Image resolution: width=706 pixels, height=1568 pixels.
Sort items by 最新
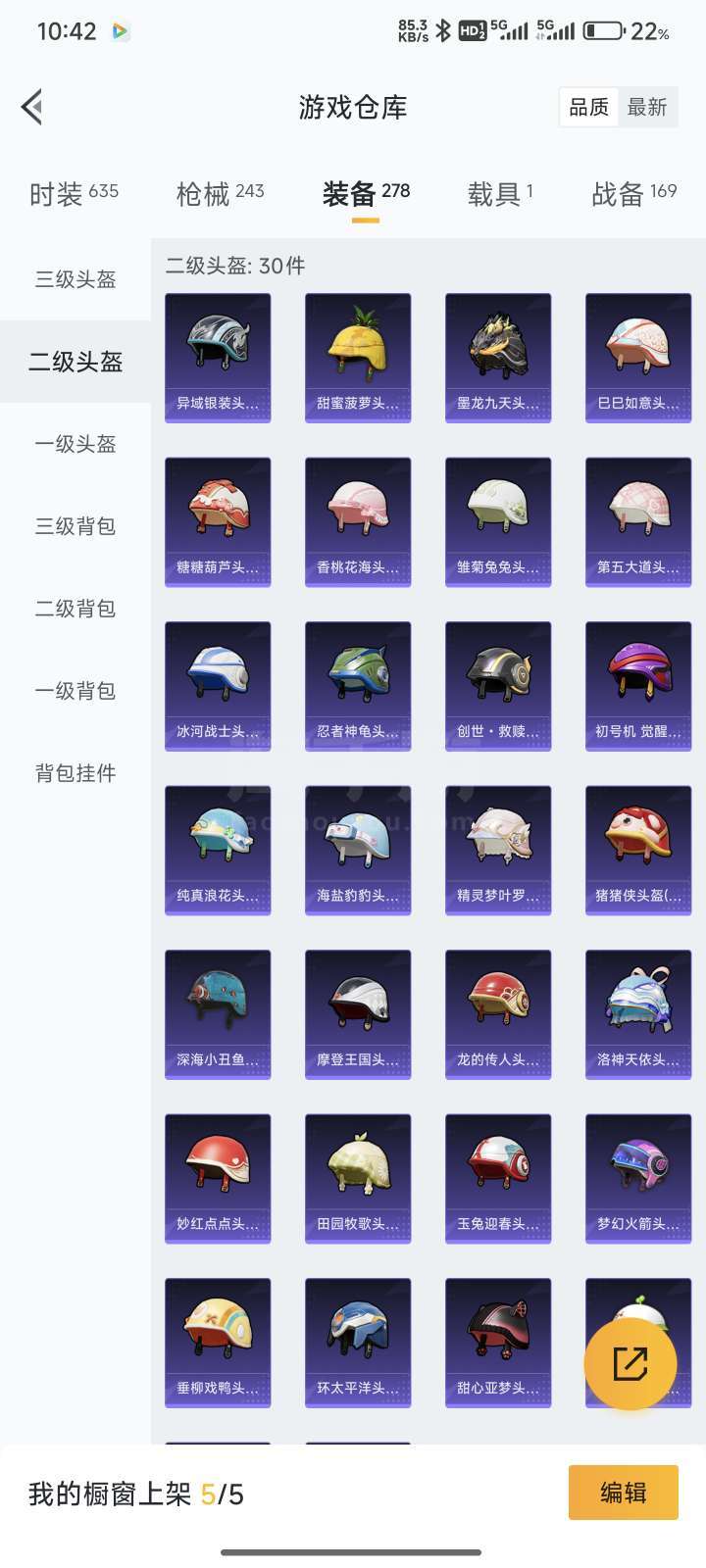[x=647, y=107]
